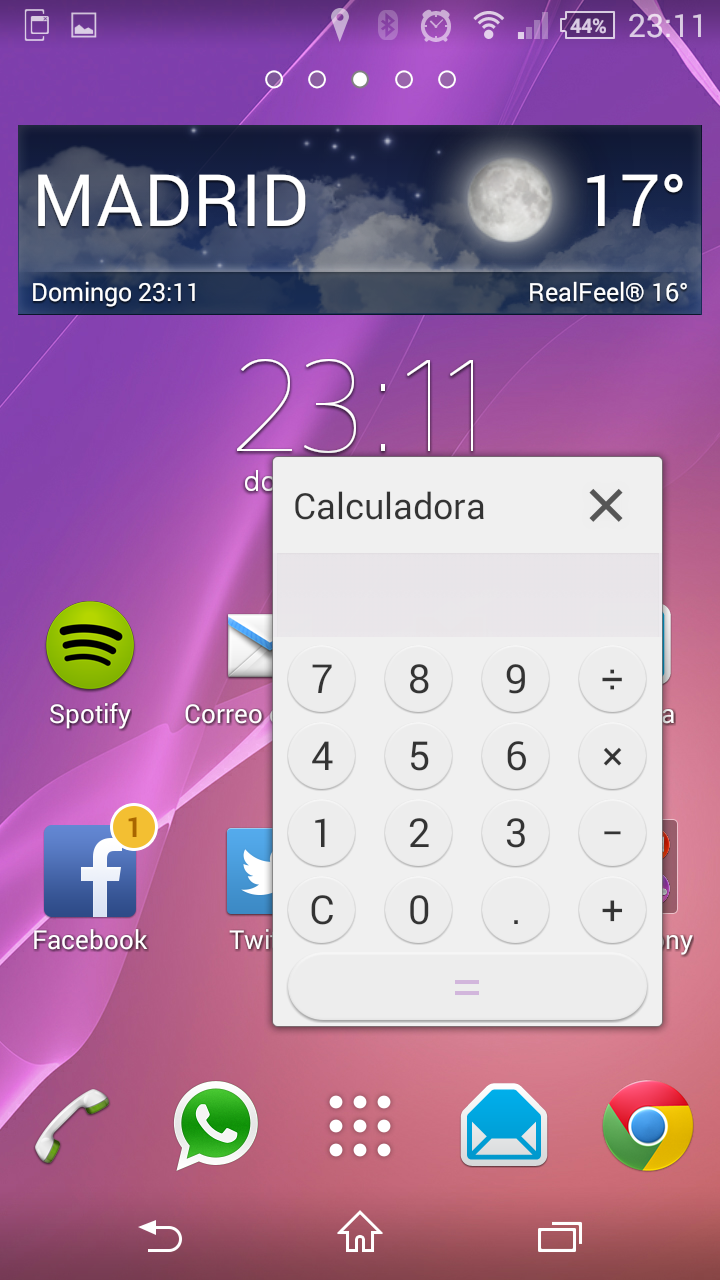Tap the 0 key on calculator
The width and height of the screenshot is (720, 1280).
(x=419, y=910)
